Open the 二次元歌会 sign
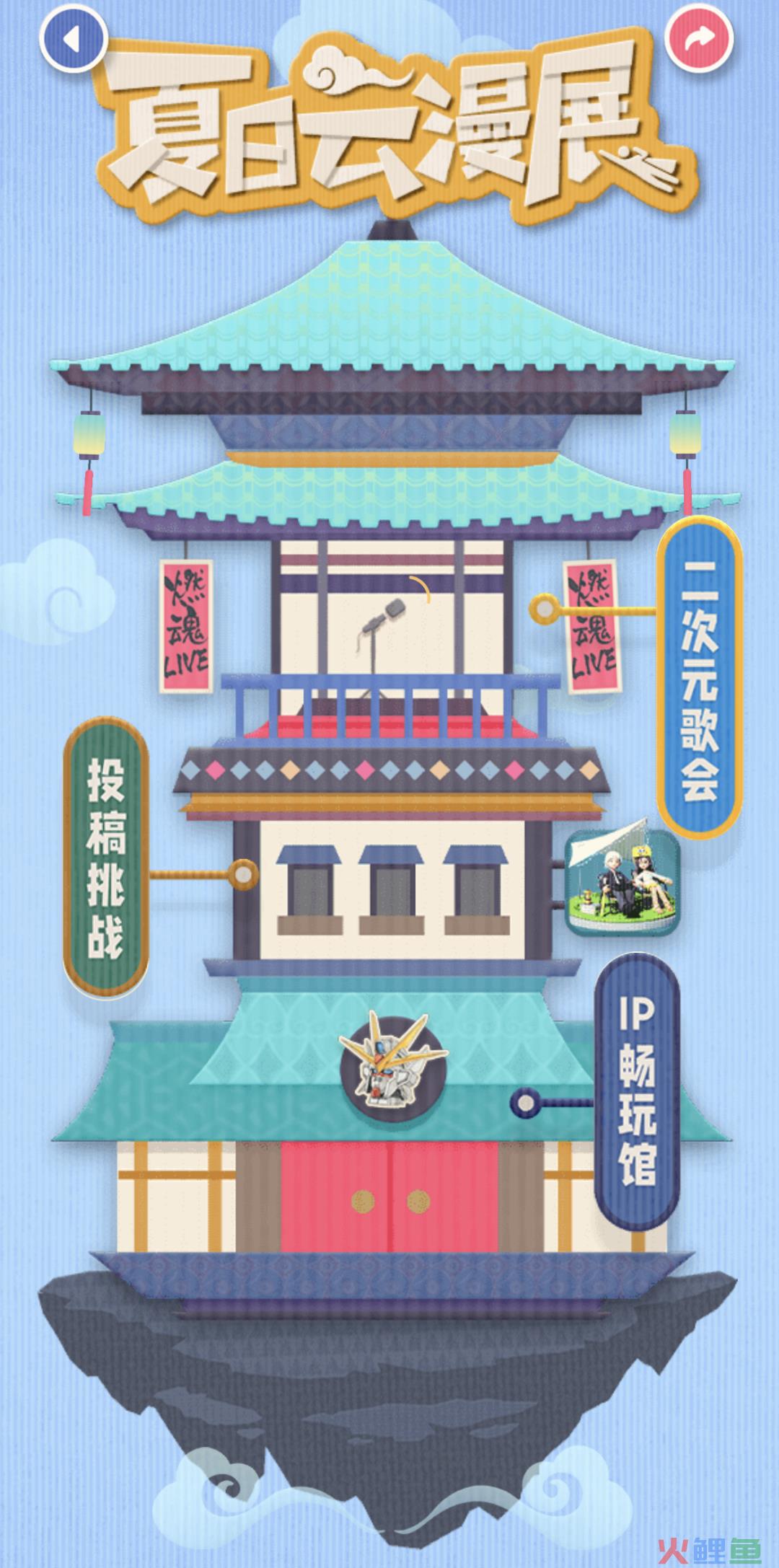The width and height of the screenshot is (779, 1568). coord(699,677)
